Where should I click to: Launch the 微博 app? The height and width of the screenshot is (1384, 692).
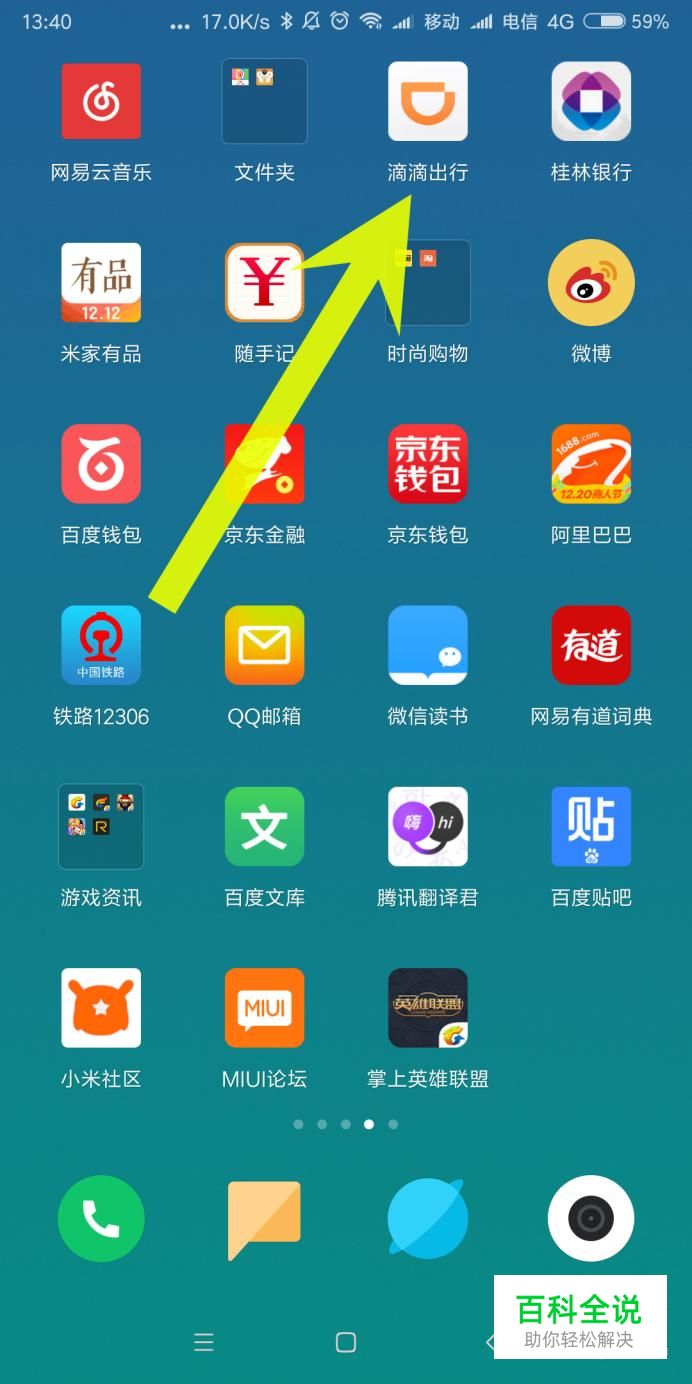point(591,283)
